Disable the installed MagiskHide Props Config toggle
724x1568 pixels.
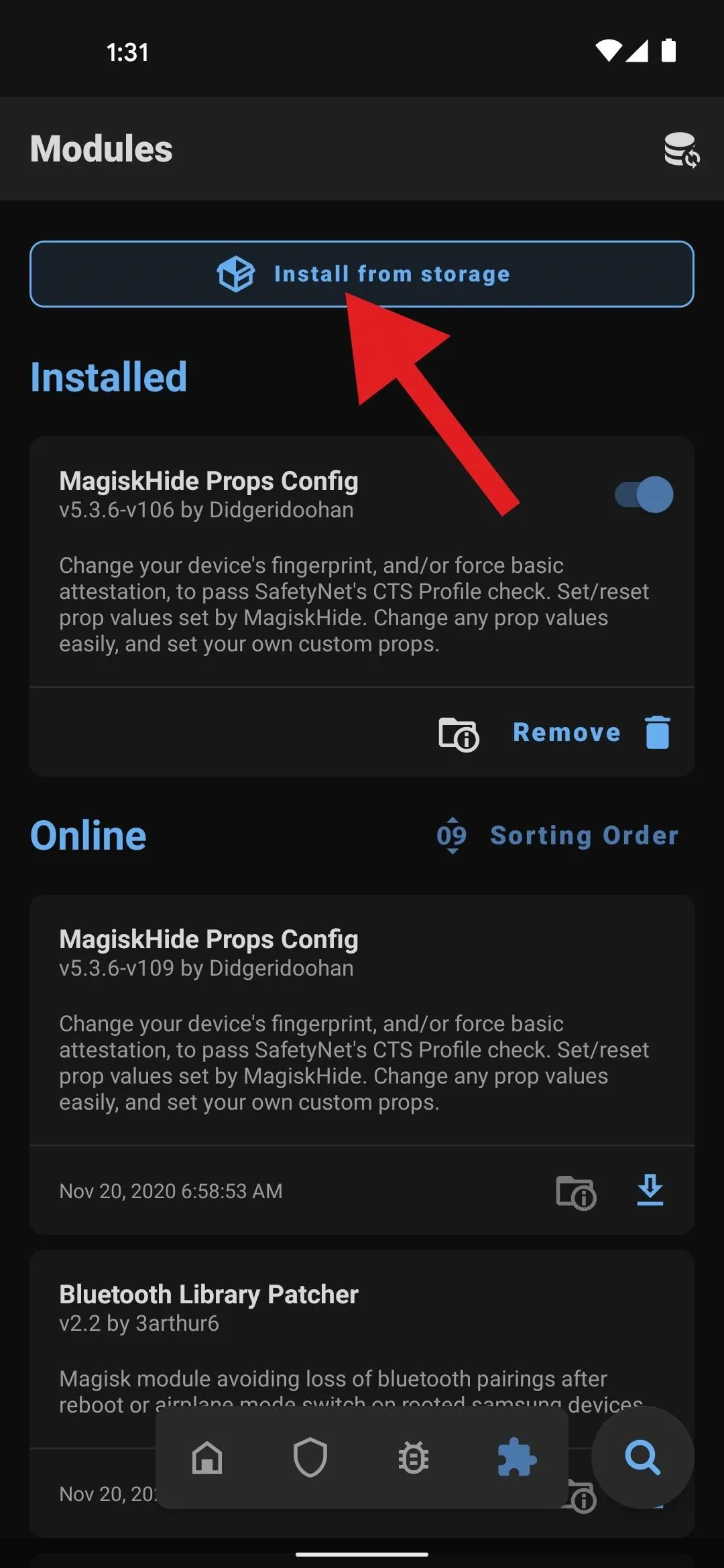(x=644, y=495)
